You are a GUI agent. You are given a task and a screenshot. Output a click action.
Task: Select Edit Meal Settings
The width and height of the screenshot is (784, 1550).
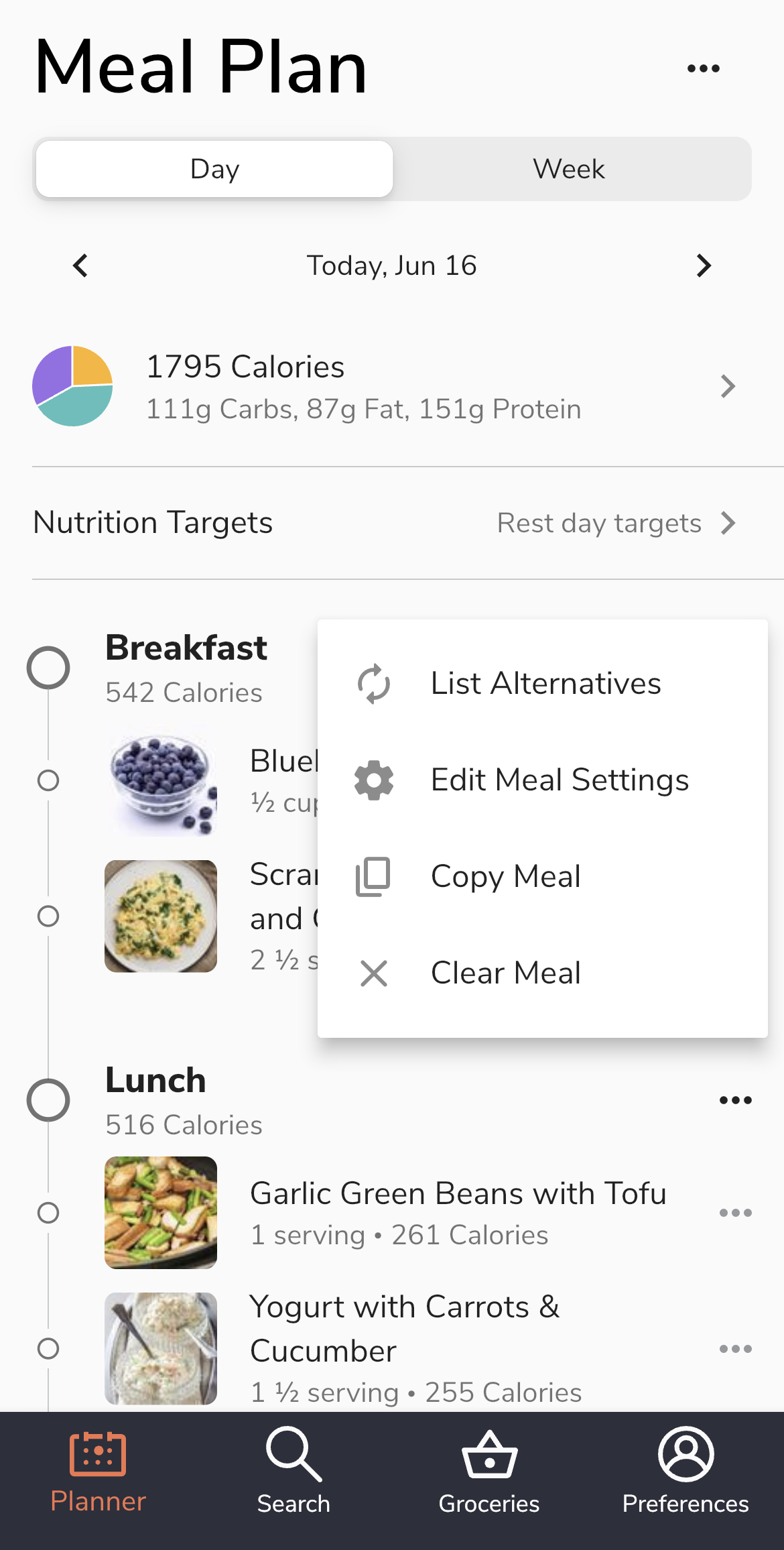coord(558,780)
